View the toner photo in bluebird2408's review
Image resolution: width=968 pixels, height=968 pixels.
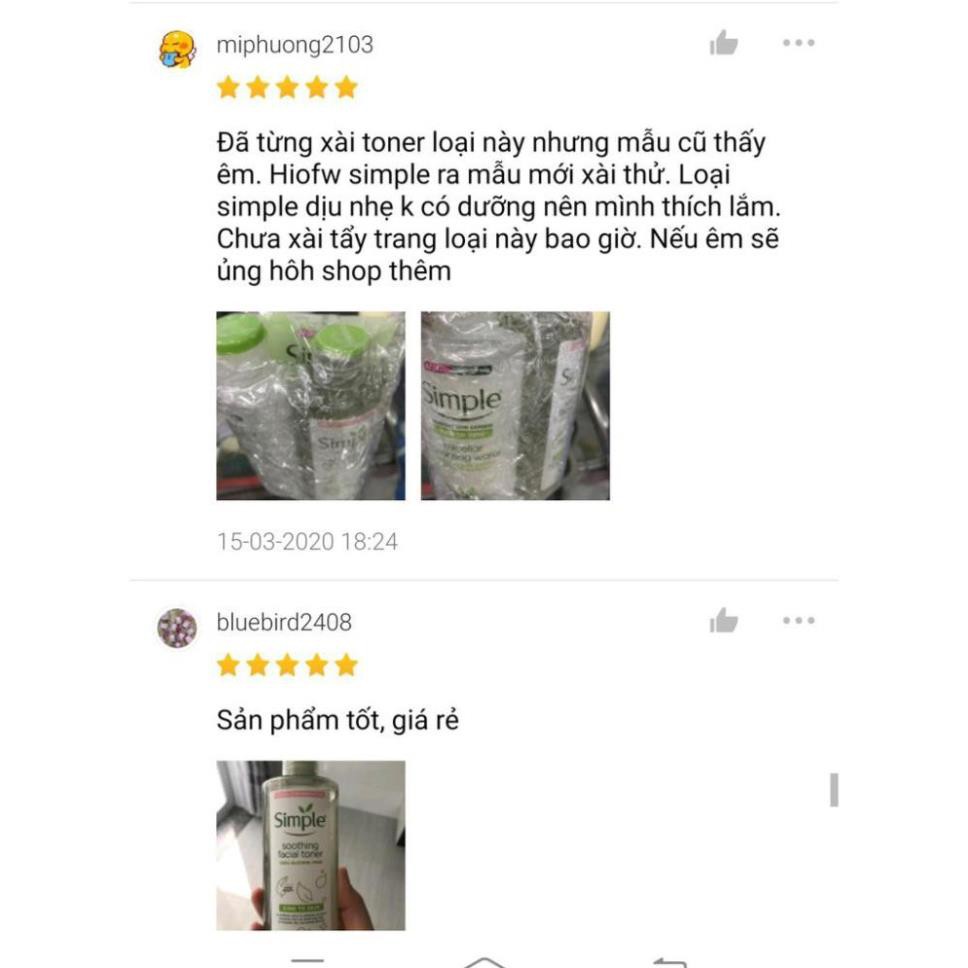[311, 845]
